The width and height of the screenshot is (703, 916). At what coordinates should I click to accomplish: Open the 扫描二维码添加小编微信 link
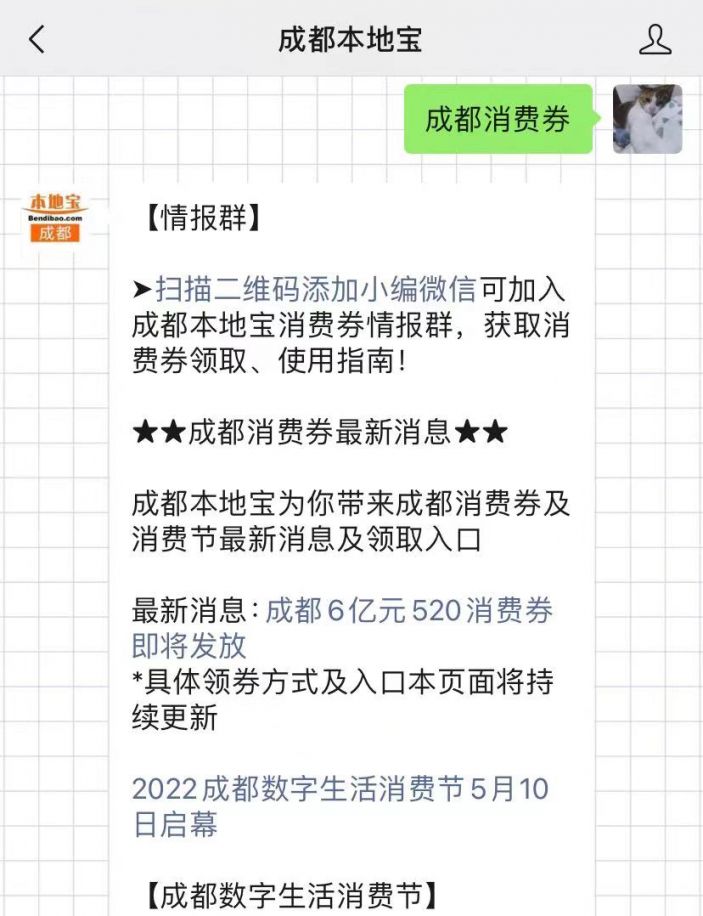pos(315,289)
